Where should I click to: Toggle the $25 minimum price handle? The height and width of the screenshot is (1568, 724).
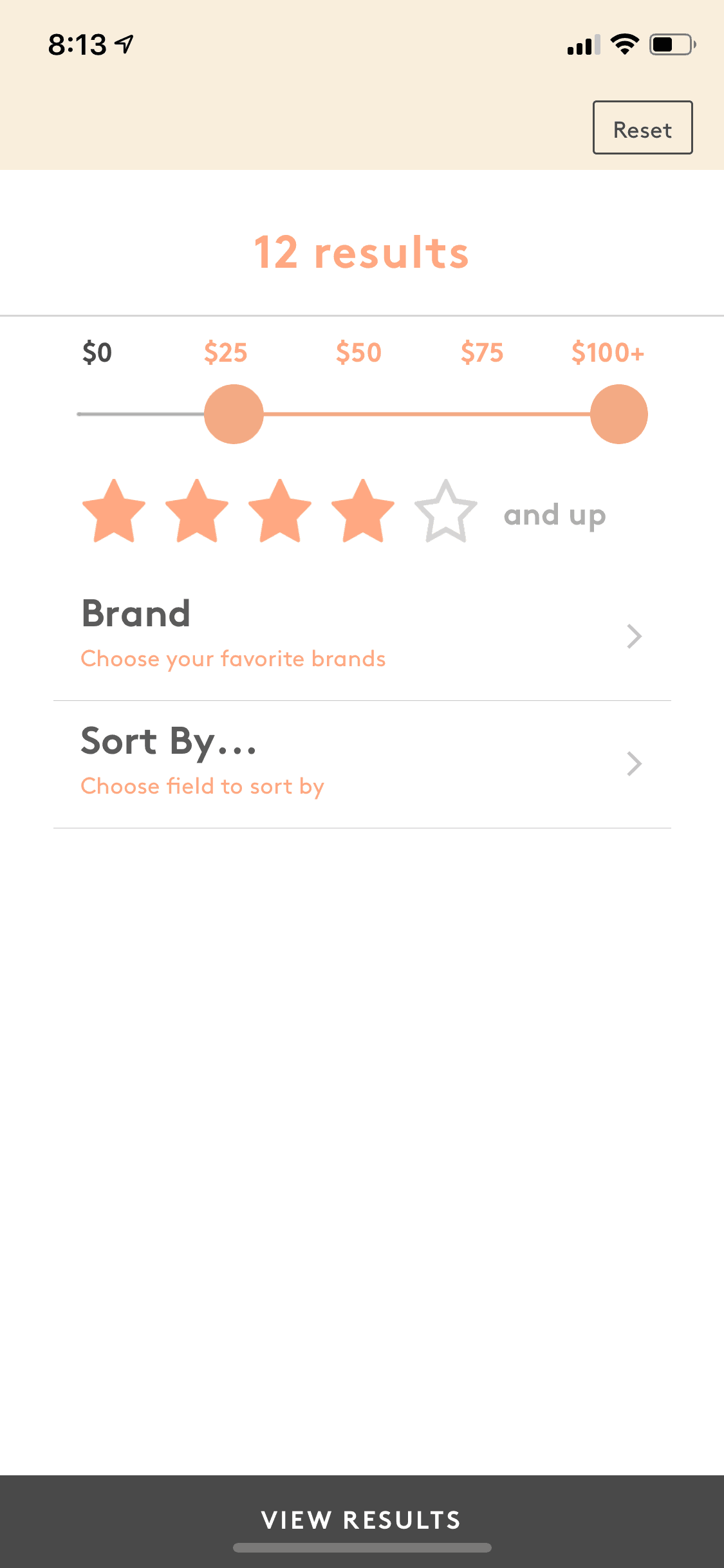click(233, 414)
